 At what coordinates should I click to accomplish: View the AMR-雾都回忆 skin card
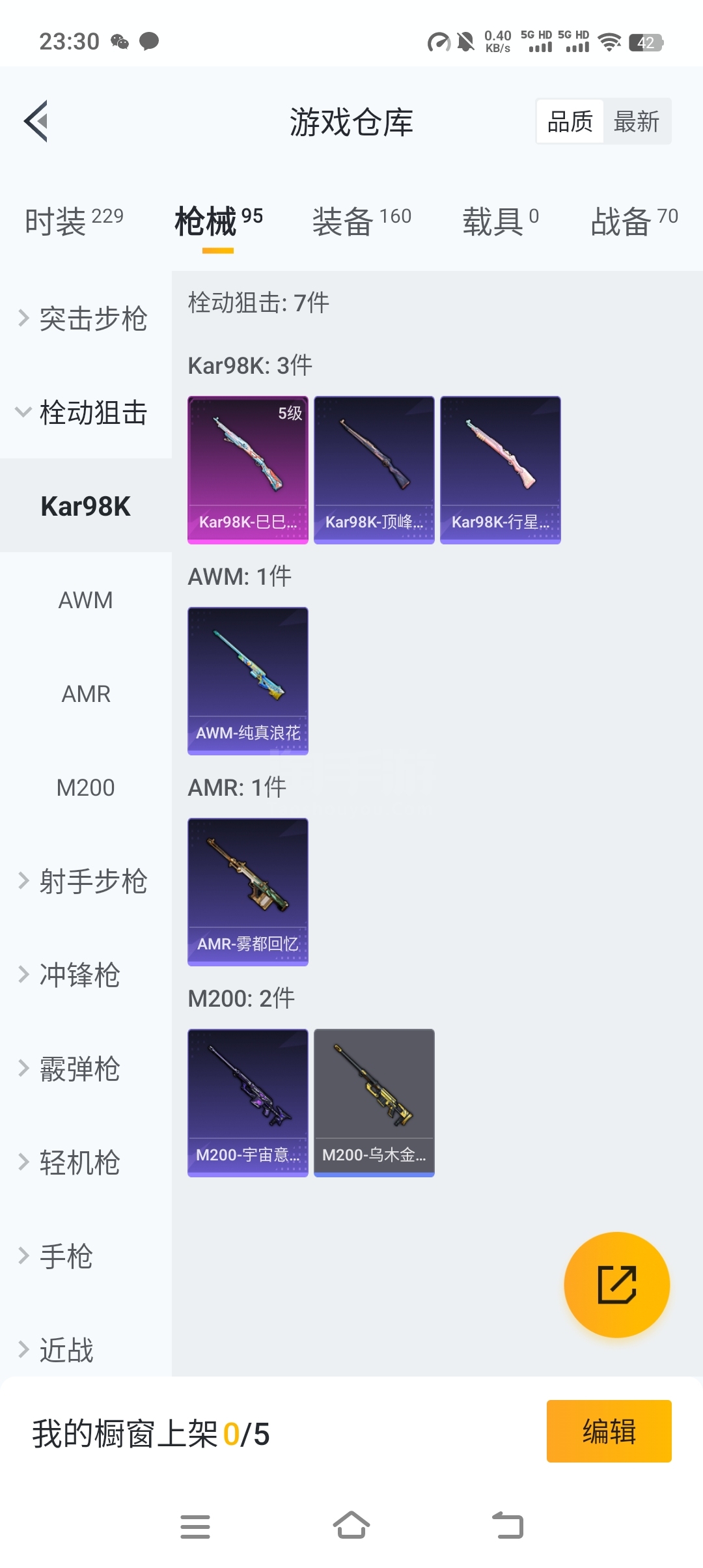[247, 891]
